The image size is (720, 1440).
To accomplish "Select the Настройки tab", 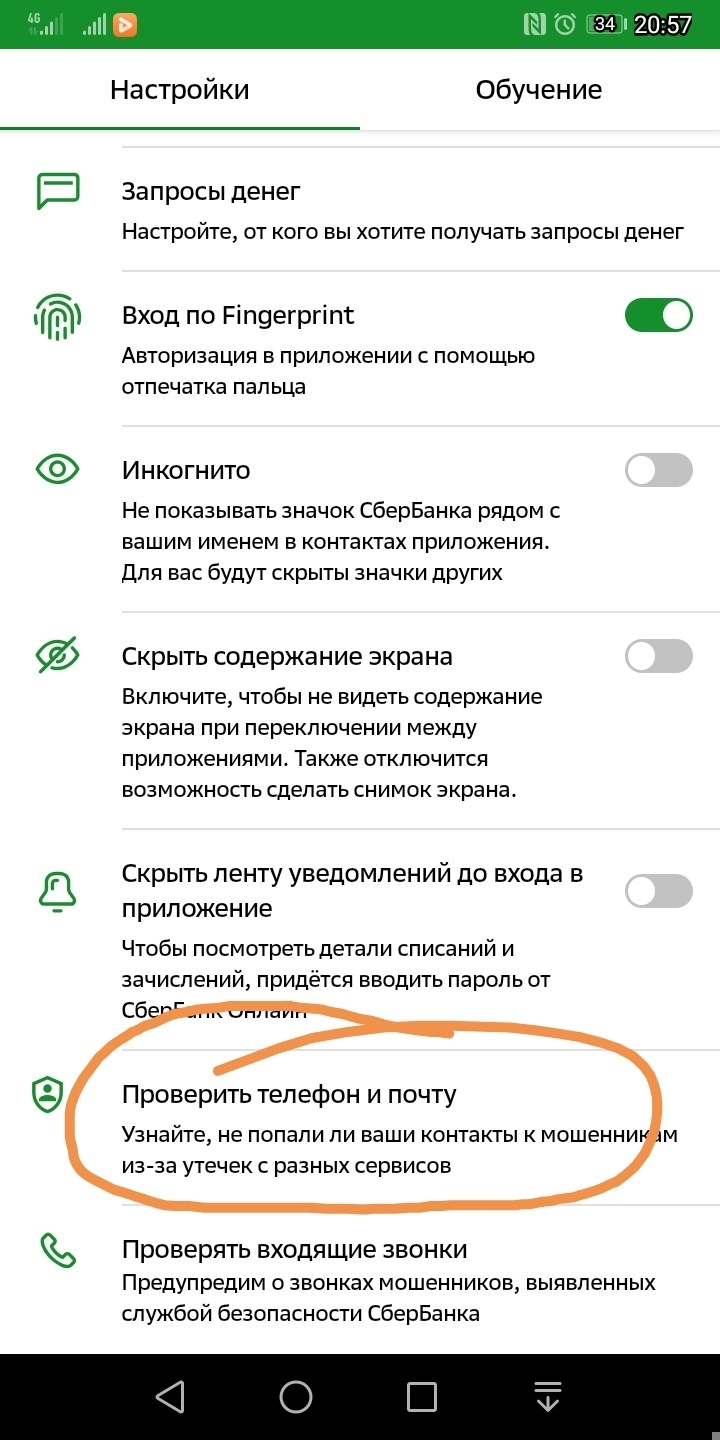I will coord(180,90).
